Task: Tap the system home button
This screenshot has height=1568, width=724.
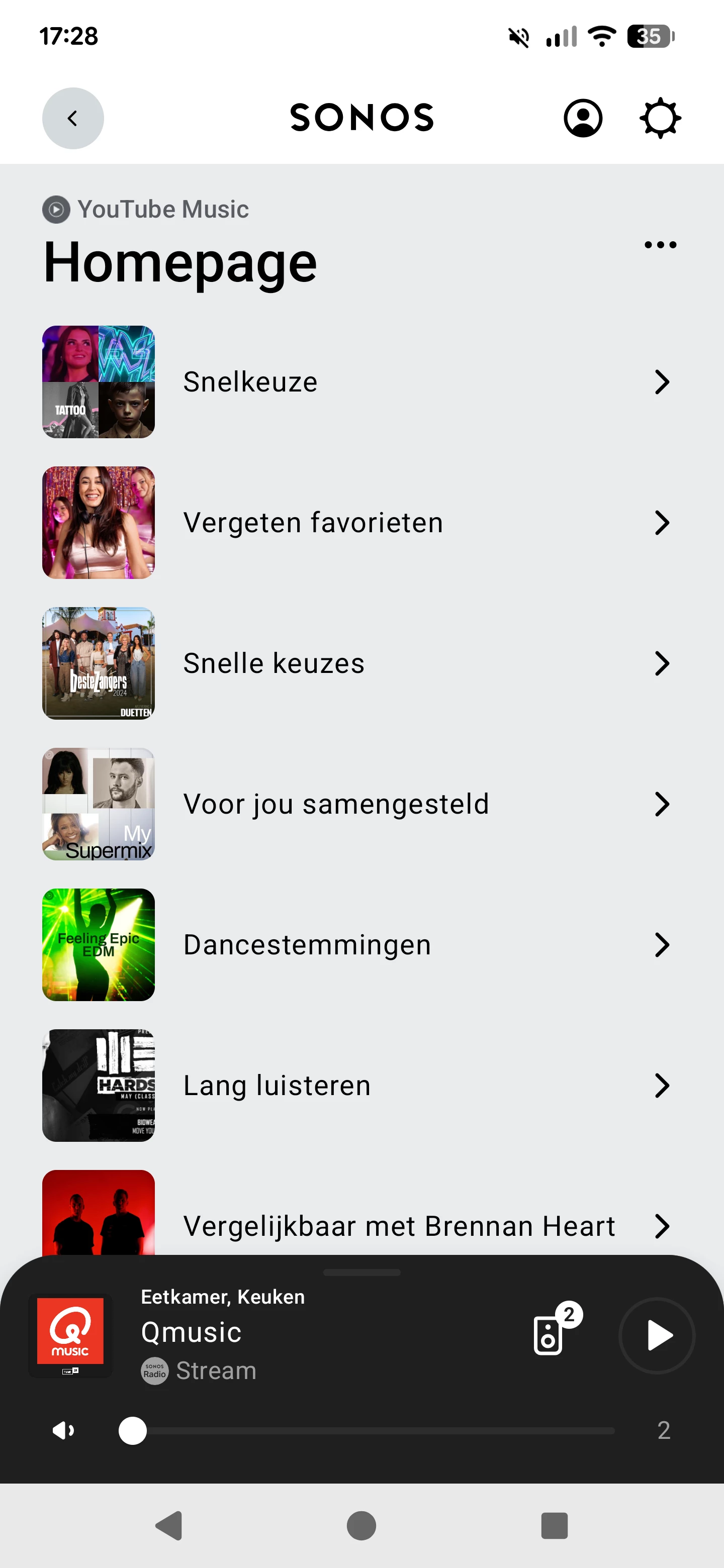Action: [x=361, y=1525]
